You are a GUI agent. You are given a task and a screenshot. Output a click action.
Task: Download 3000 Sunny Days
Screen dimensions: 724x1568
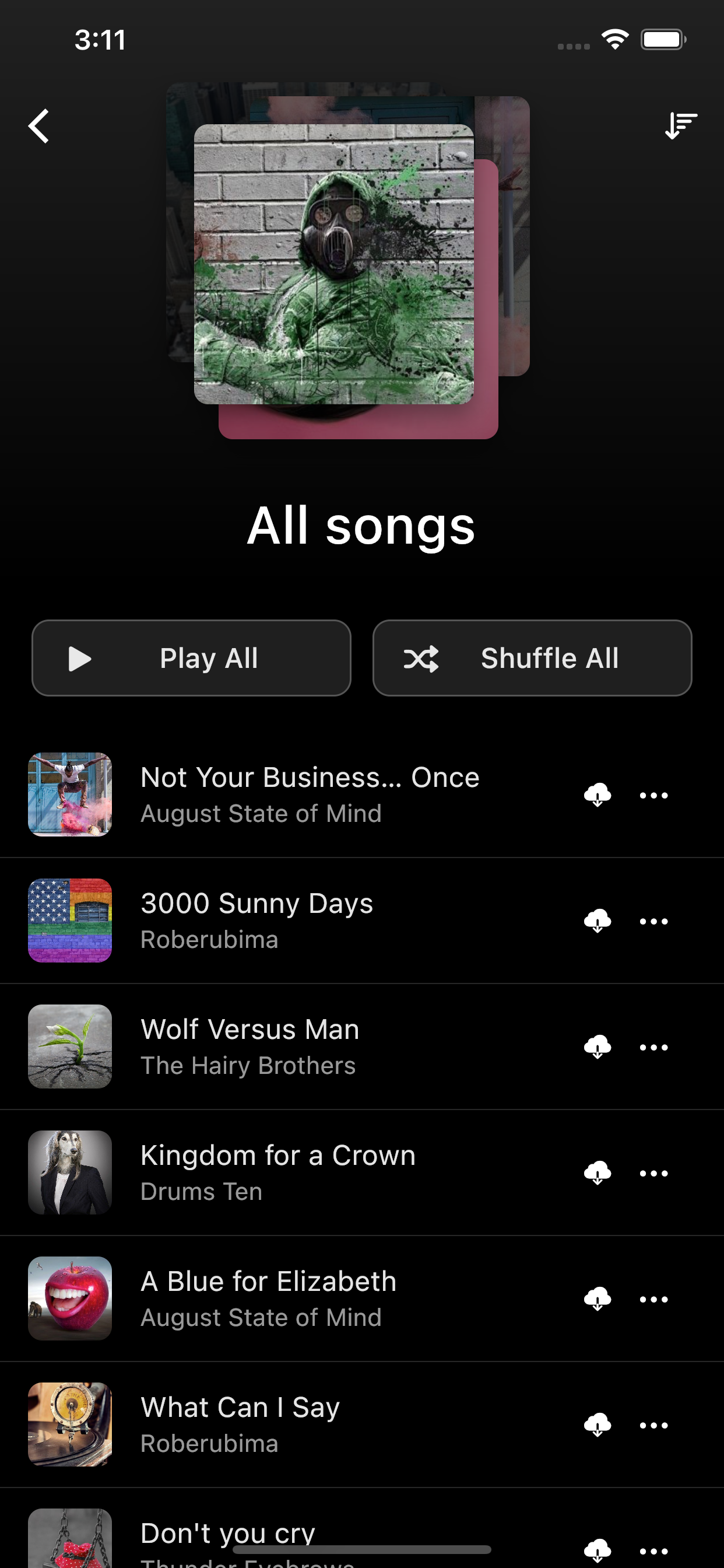[598, 921]
